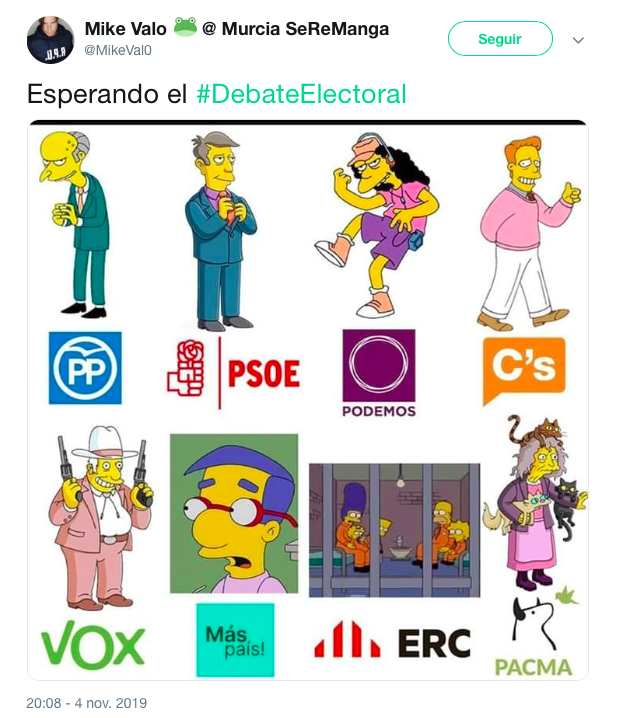The width and height of the screenshot is (619, 718).
Task: Open the 20:08 - 4 nov. 2019 timestamp
Action: pos(87,703)
